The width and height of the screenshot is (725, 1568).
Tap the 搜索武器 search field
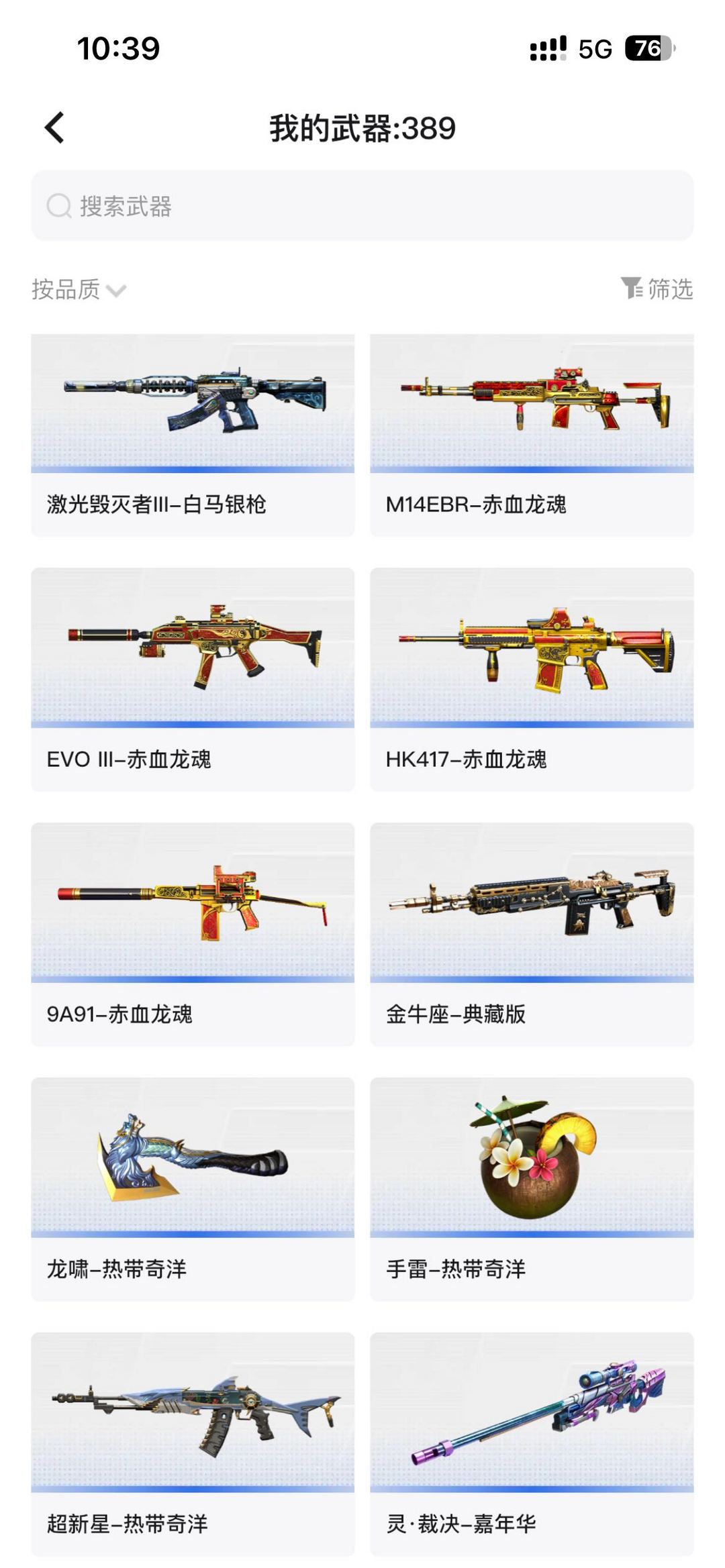click(x=362, y=206)
